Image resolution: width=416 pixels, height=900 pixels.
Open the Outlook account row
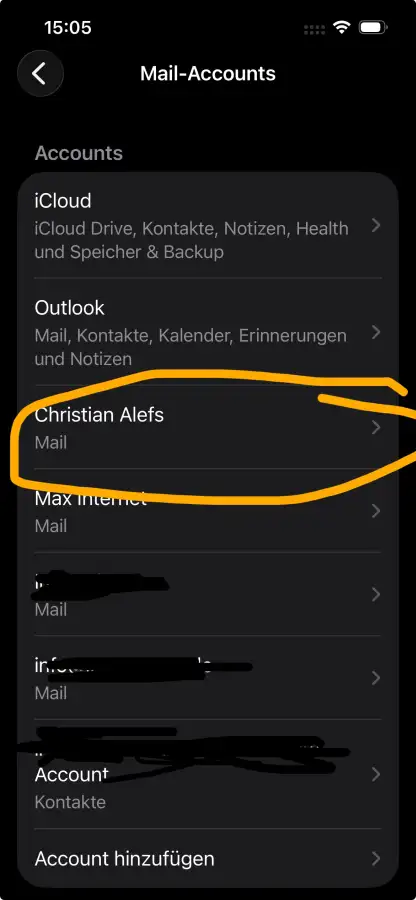[x=208, y=332]
